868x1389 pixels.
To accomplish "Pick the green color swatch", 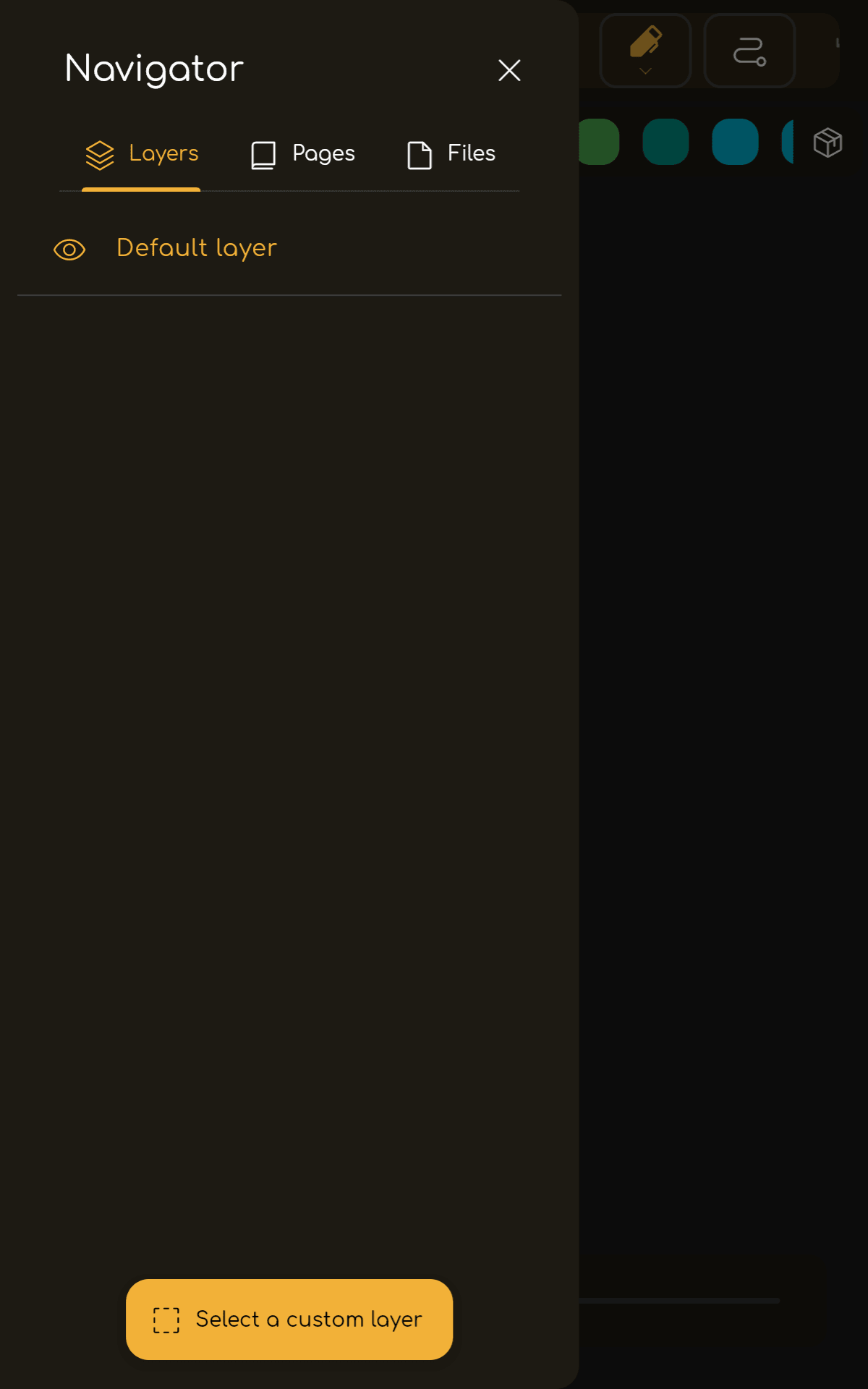I will 600,142.
